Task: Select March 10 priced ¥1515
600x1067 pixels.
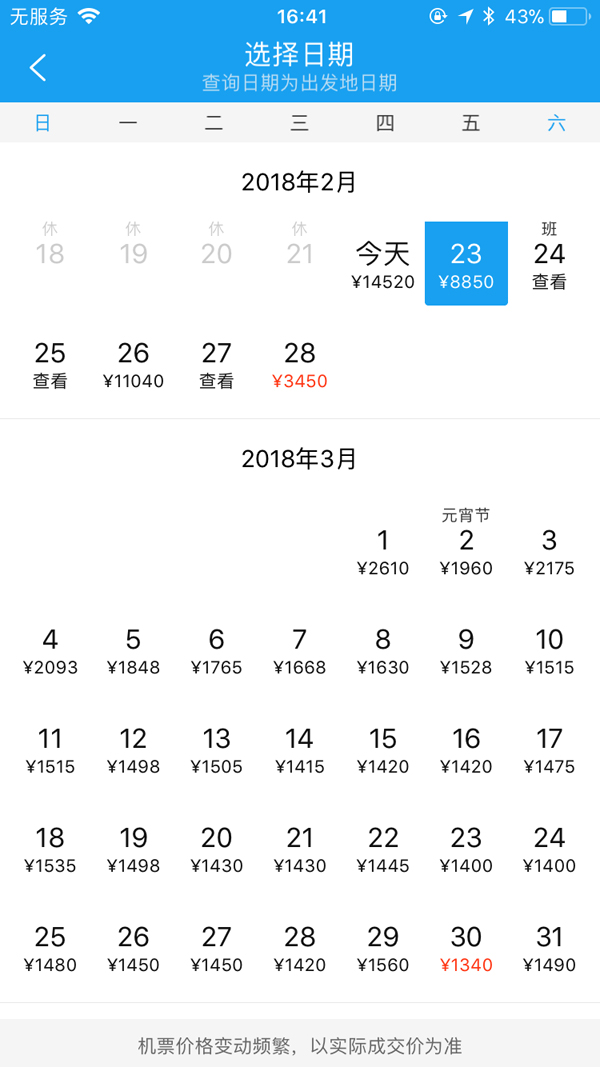Action: point(549,651)
